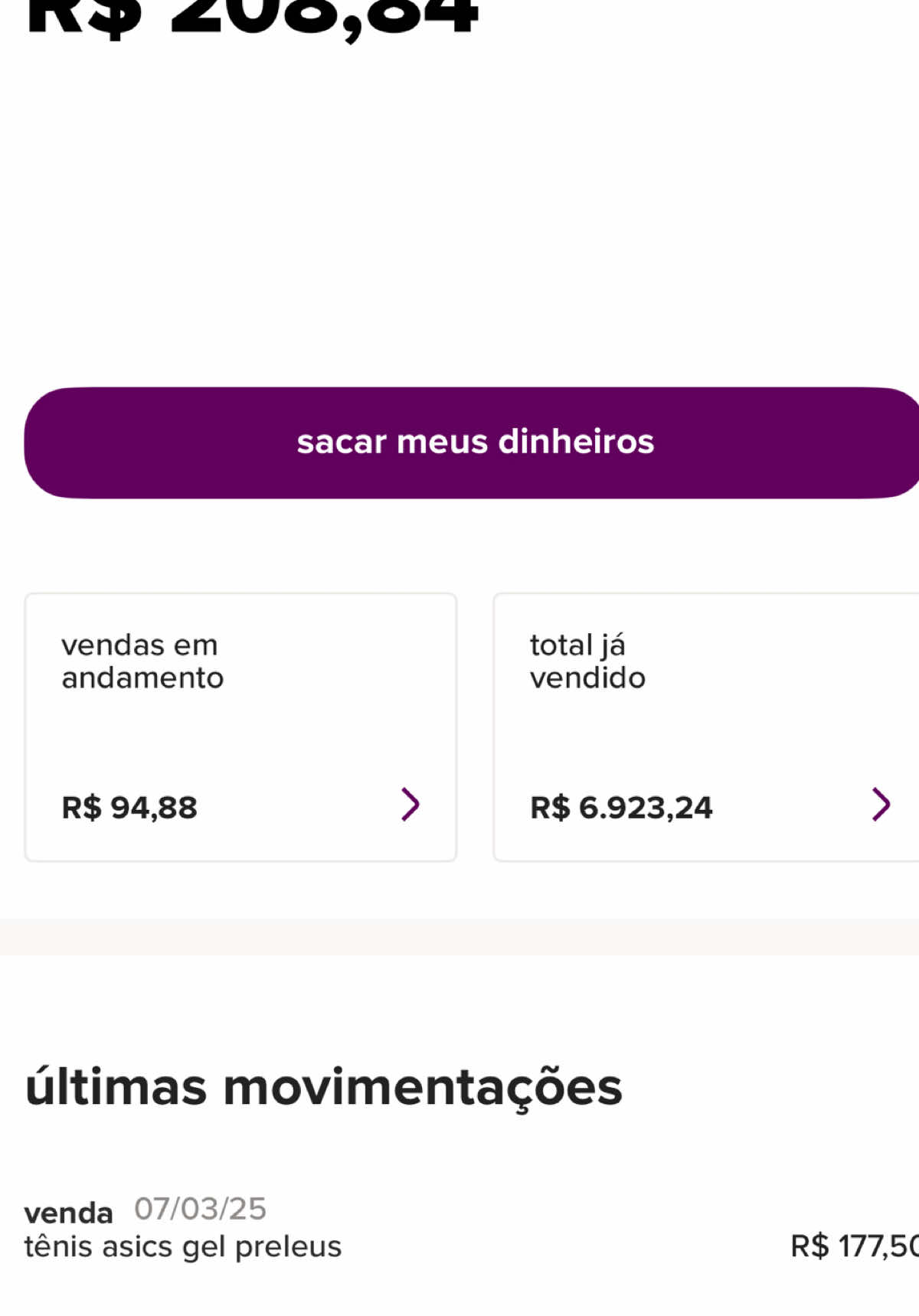Viewport: 919px width, 1316px height.
Task: Select the R$ 6.923,24 amount
Action: click(621, 807)
